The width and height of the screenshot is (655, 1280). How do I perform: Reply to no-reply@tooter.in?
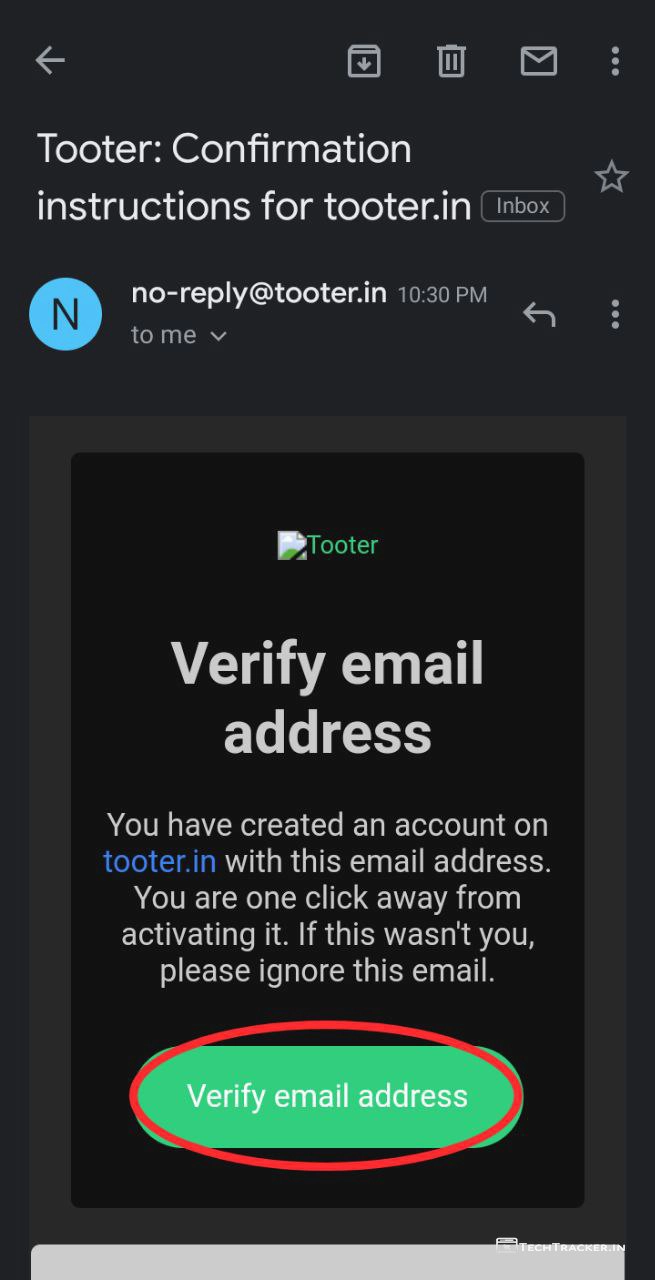pyautogui.click(x=539, y=315)
